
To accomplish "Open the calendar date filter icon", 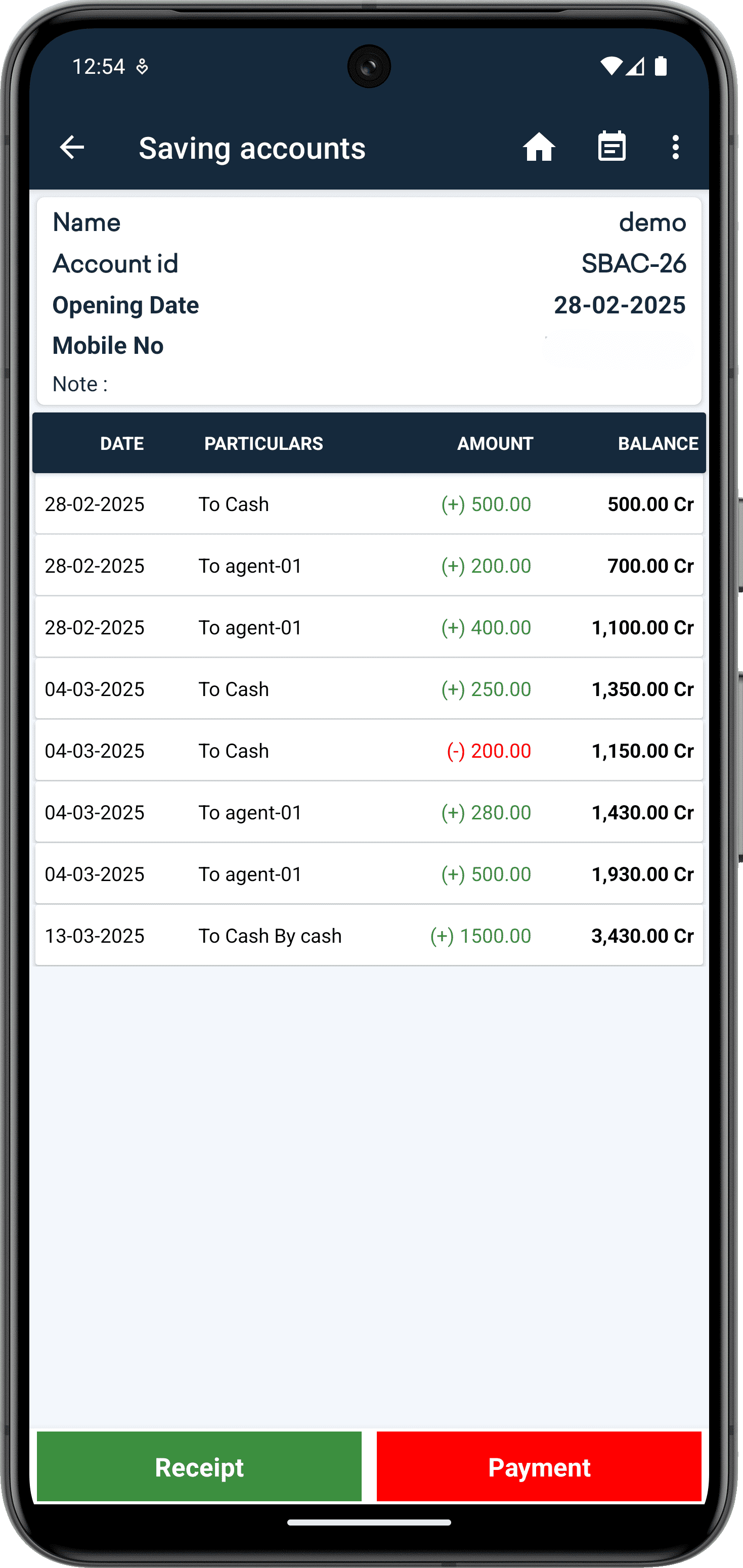I will coord(612,147).
